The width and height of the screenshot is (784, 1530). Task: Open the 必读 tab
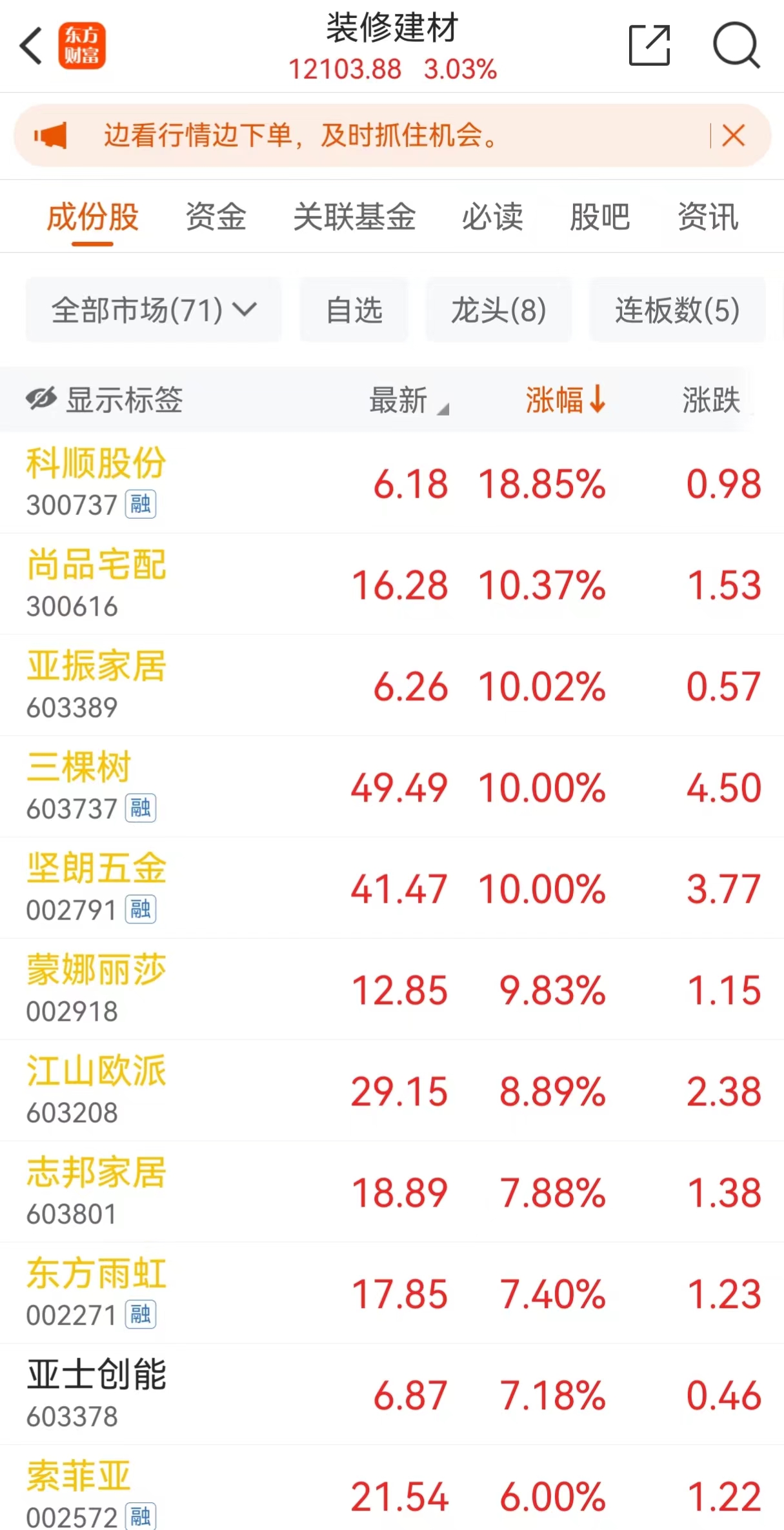click(492, 217)
